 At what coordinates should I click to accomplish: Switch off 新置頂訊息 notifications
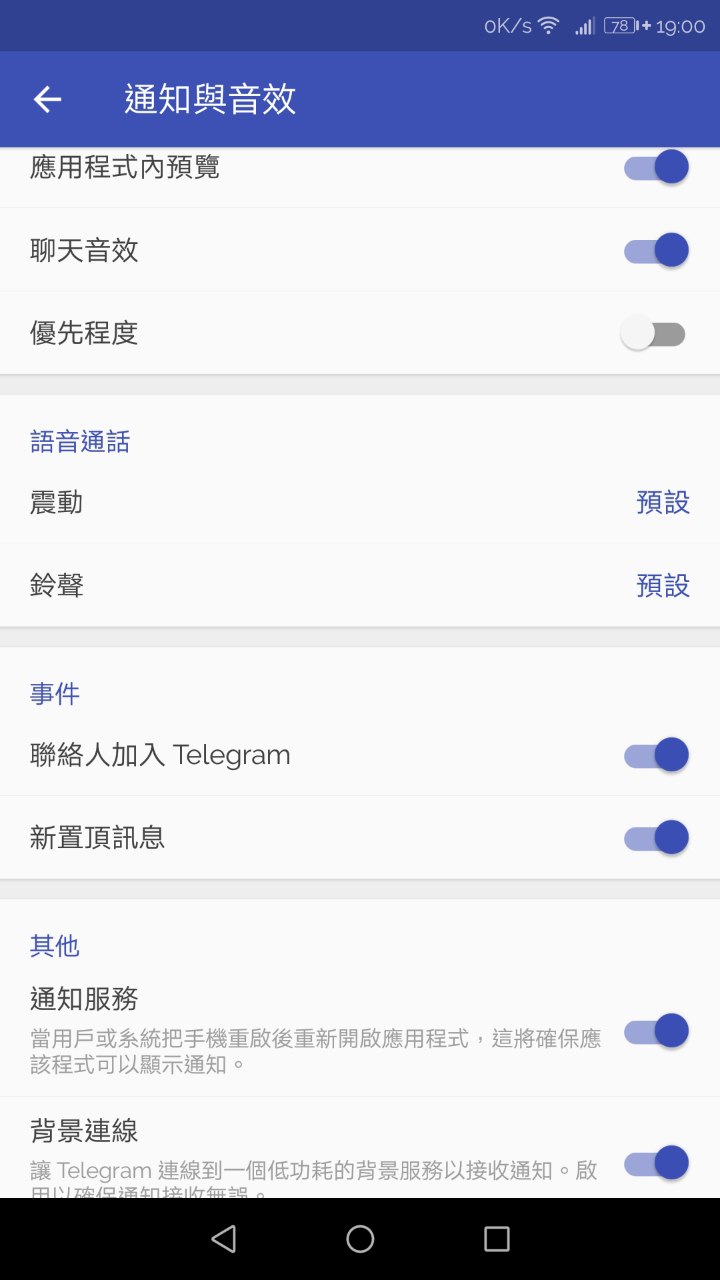(x=656, y=838)
